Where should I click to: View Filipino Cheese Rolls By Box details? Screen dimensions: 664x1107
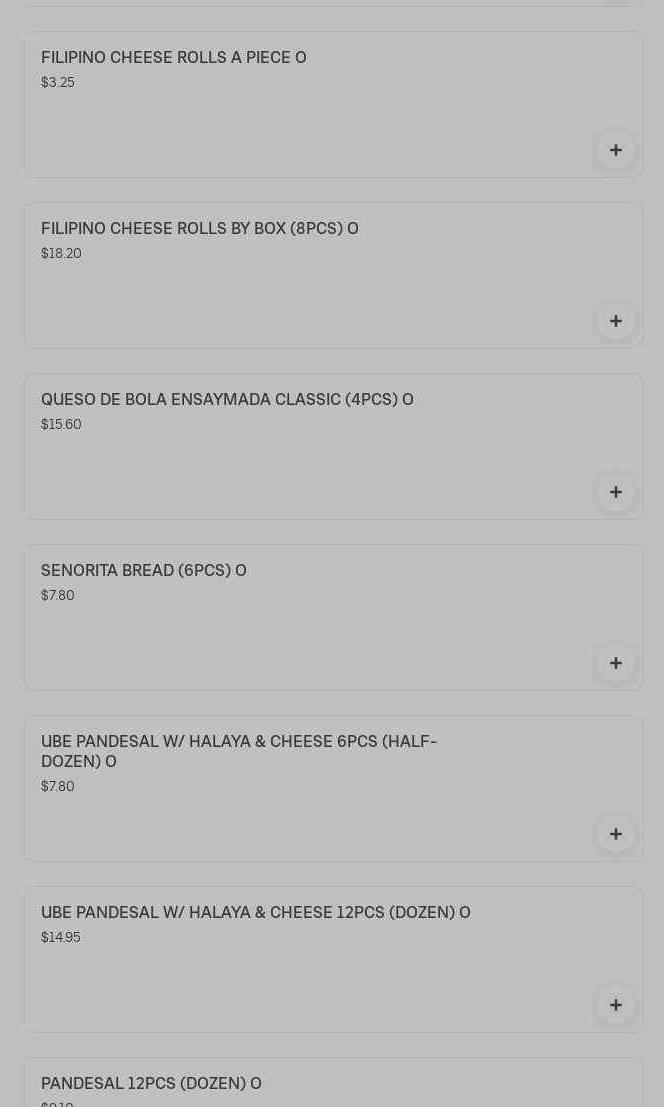tap(199, 229)
